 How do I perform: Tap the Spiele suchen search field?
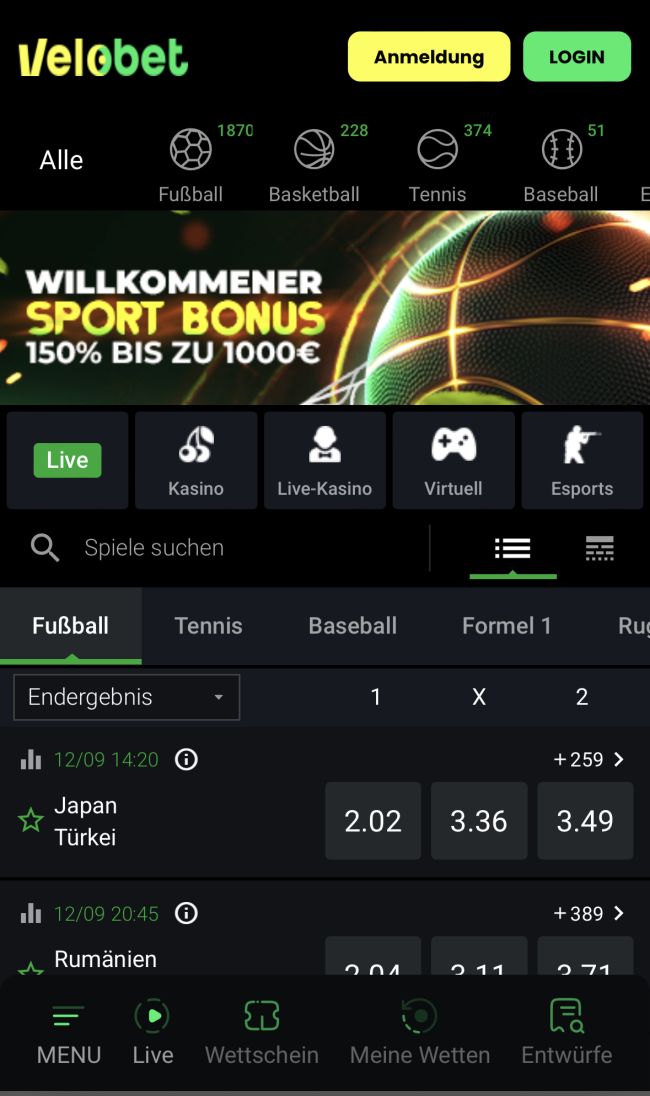pos(230,548)
